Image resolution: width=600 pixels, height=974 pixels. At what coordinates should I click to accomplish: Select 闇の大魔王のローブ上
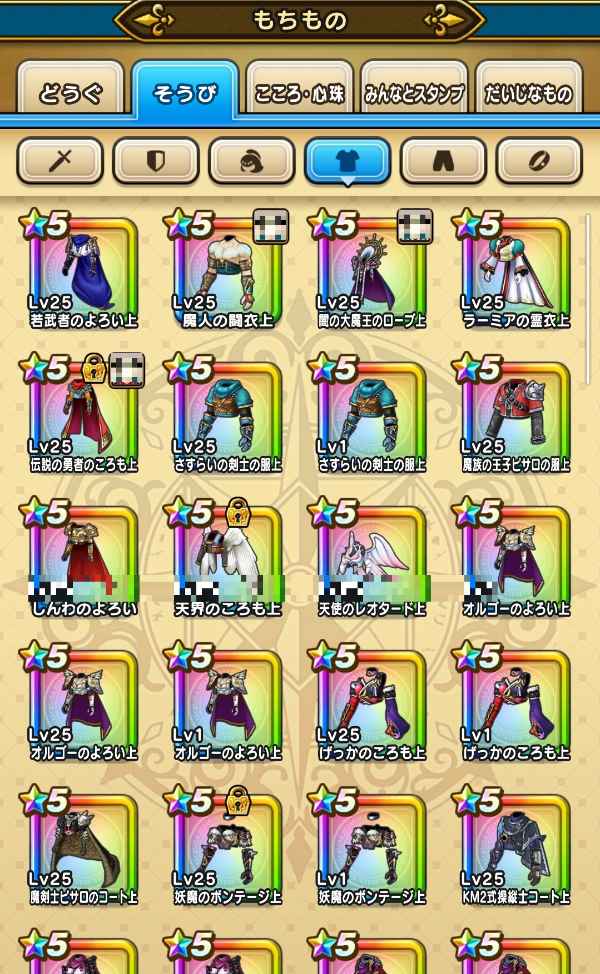[x=372, y=270]
